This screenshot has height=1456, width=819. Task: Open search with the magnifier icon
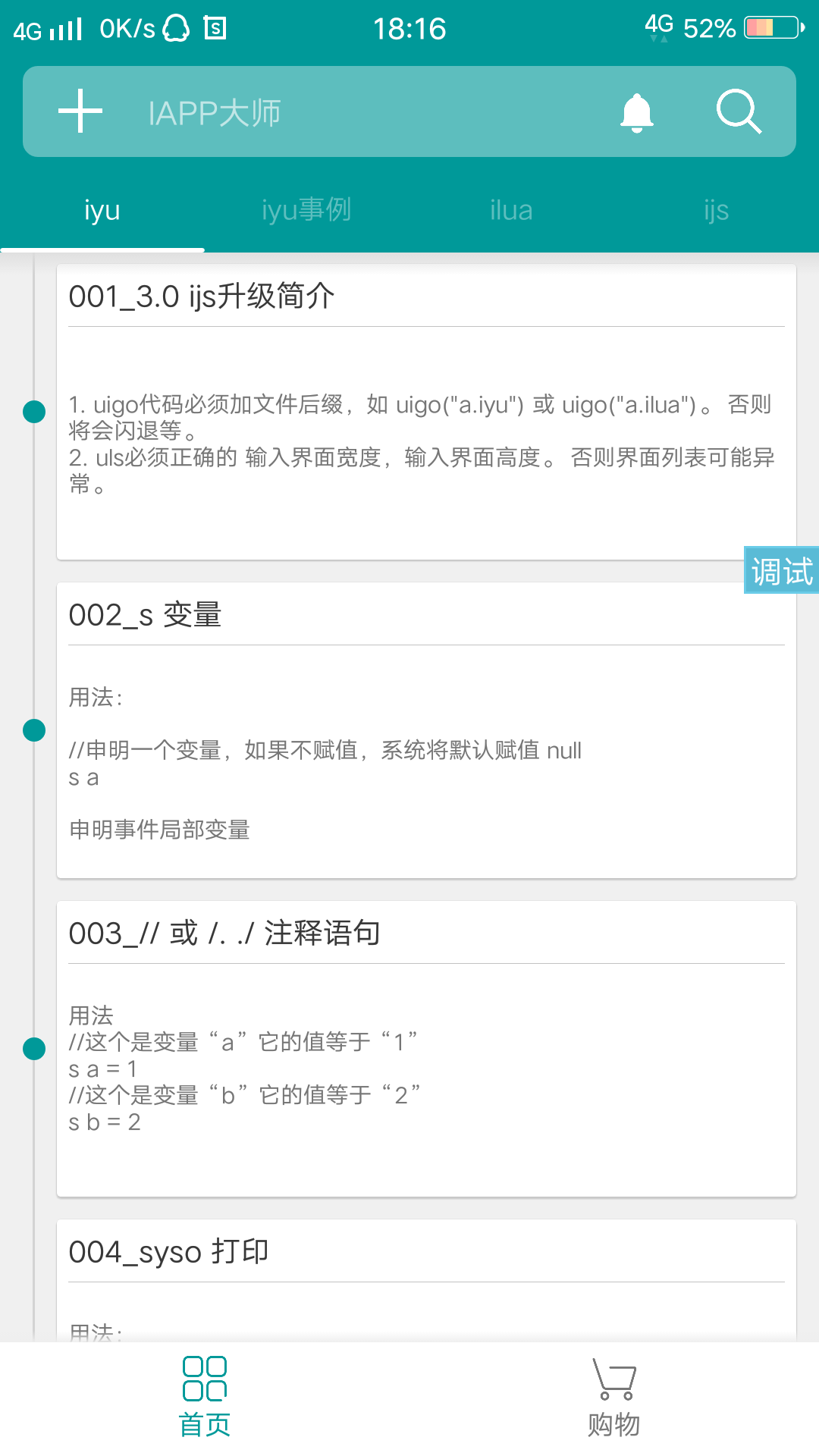click(x=739, y=111)
